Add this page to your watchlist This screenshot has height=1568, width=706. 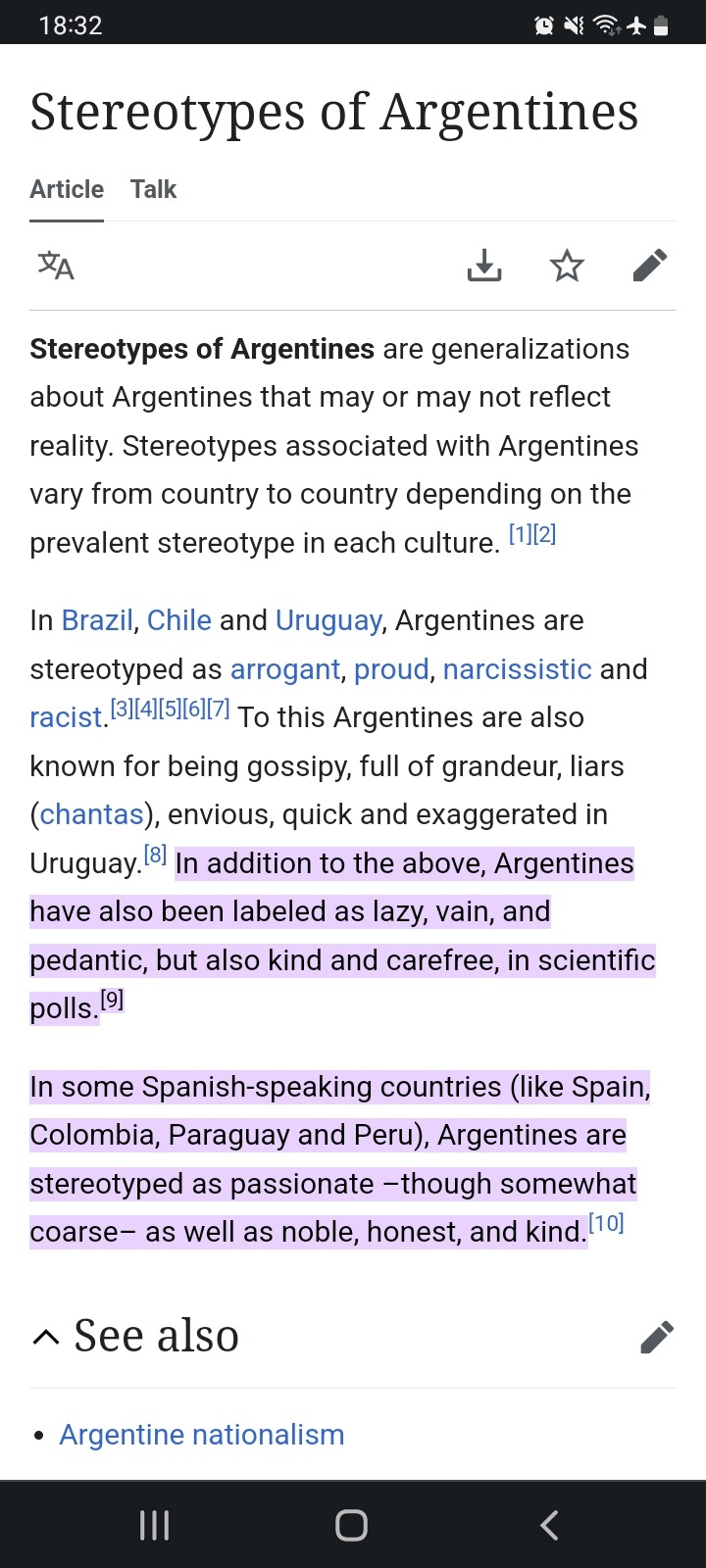click(567, 266)
